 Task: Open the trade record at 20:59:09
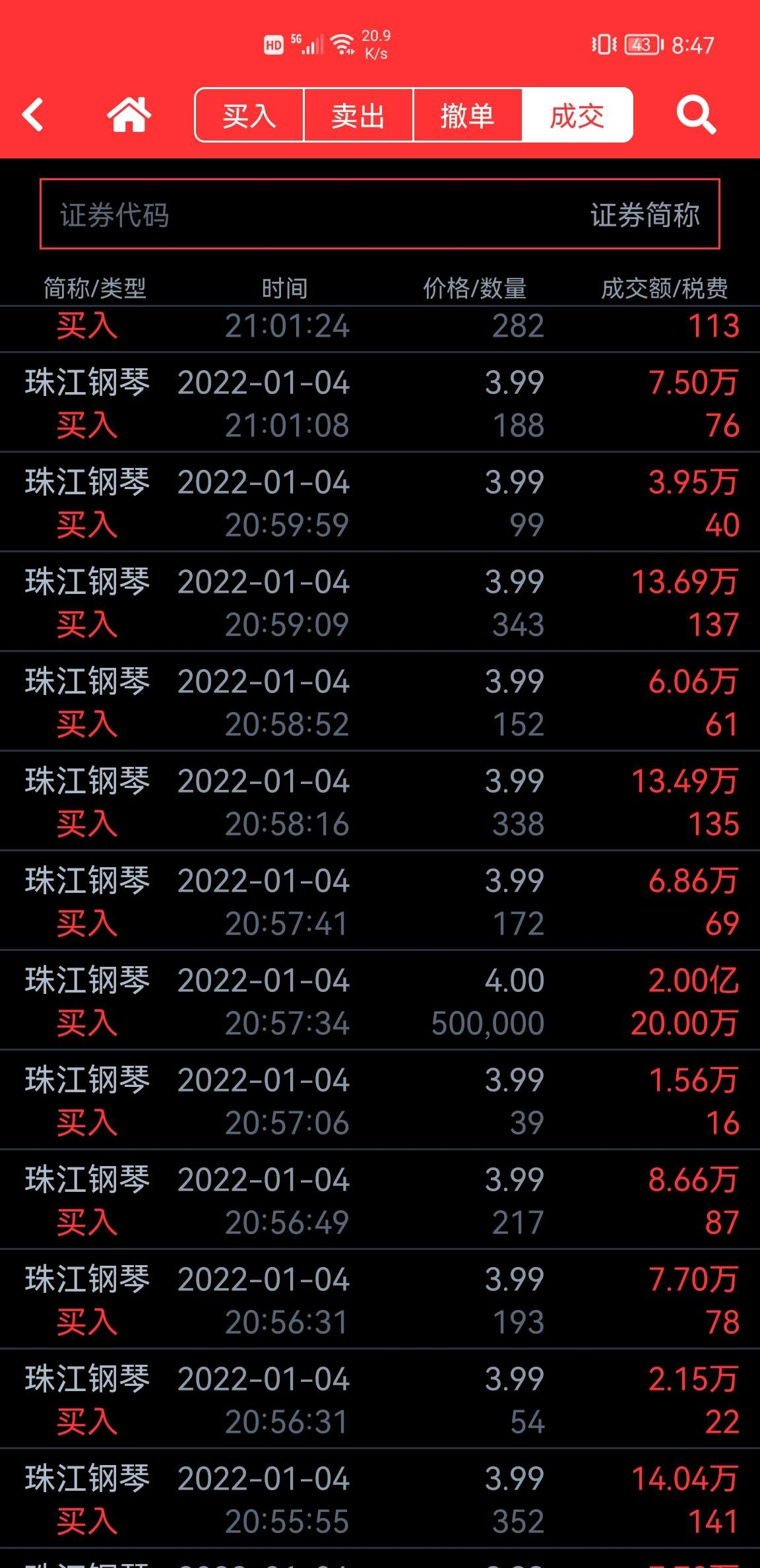(x=380, y=602)
